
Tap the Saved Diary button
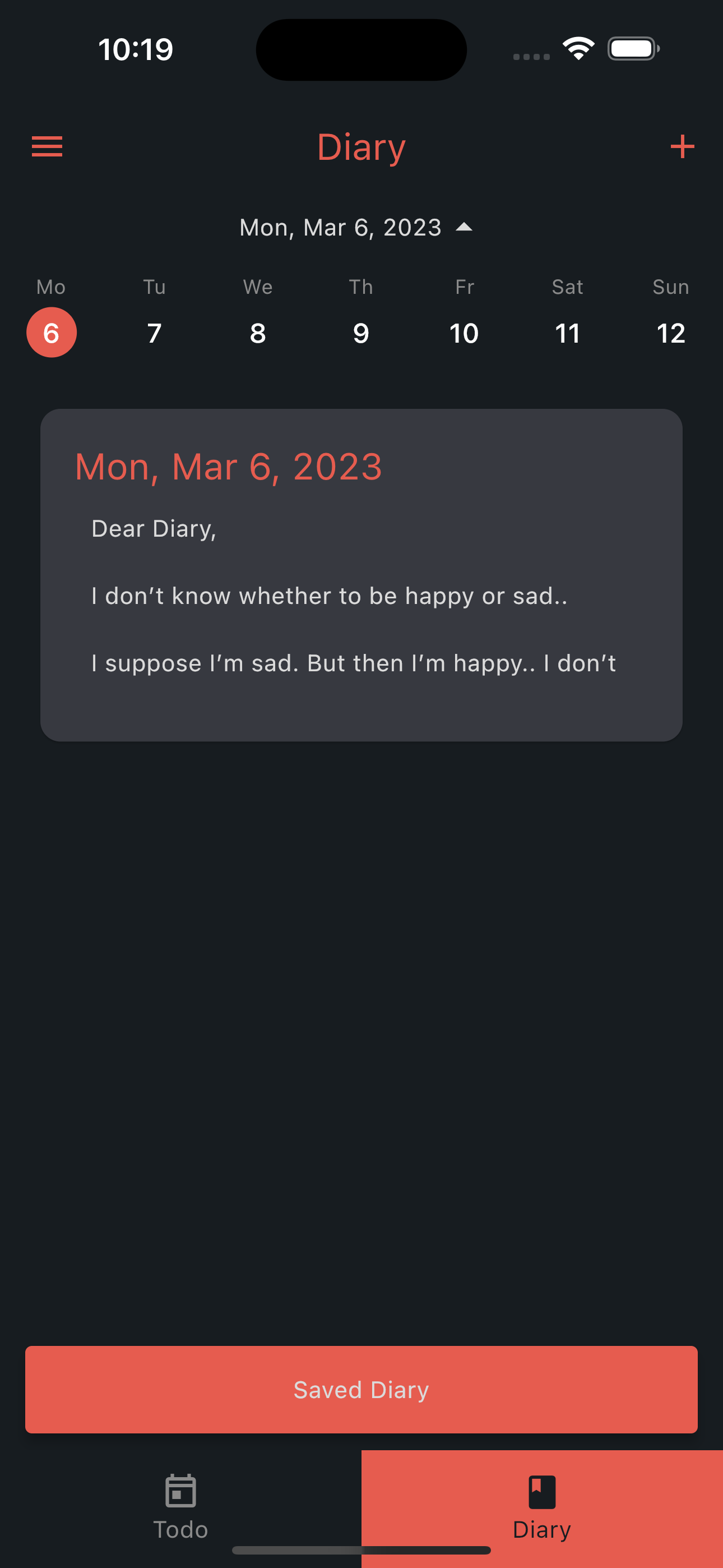point(361,1390)
